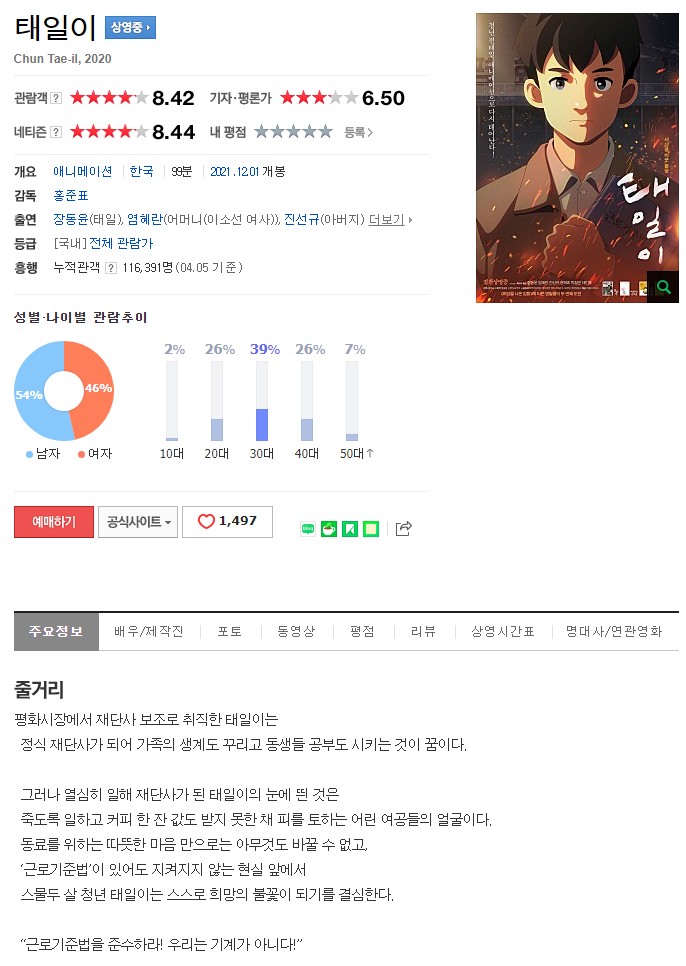Open director 홍준표 link
686x966 pixels.
pyautogui.click(x=71, y=195)
